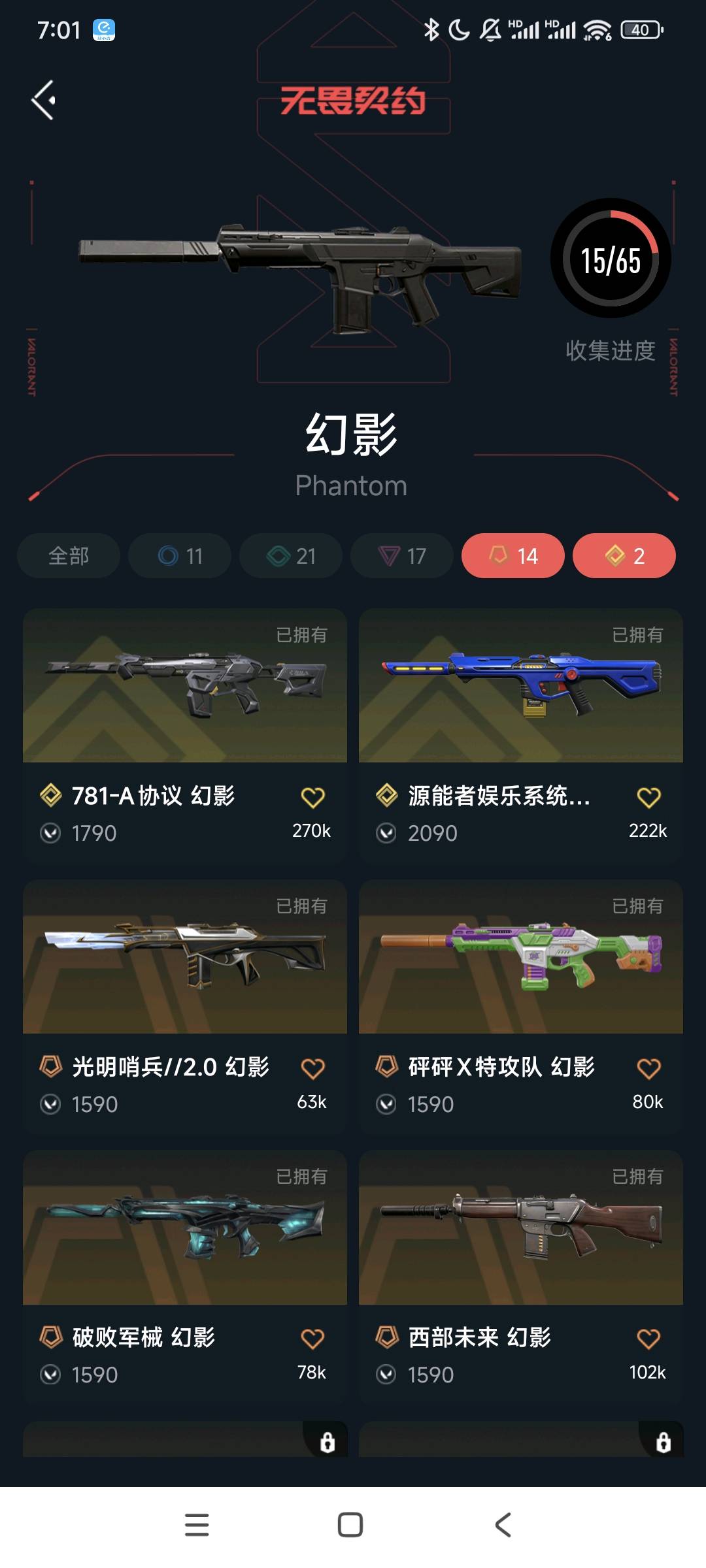The height and width of the screenshot is (1568, 706).
Task: Like the 源能者娱乐系统 skin
Action: coord(648,797)
